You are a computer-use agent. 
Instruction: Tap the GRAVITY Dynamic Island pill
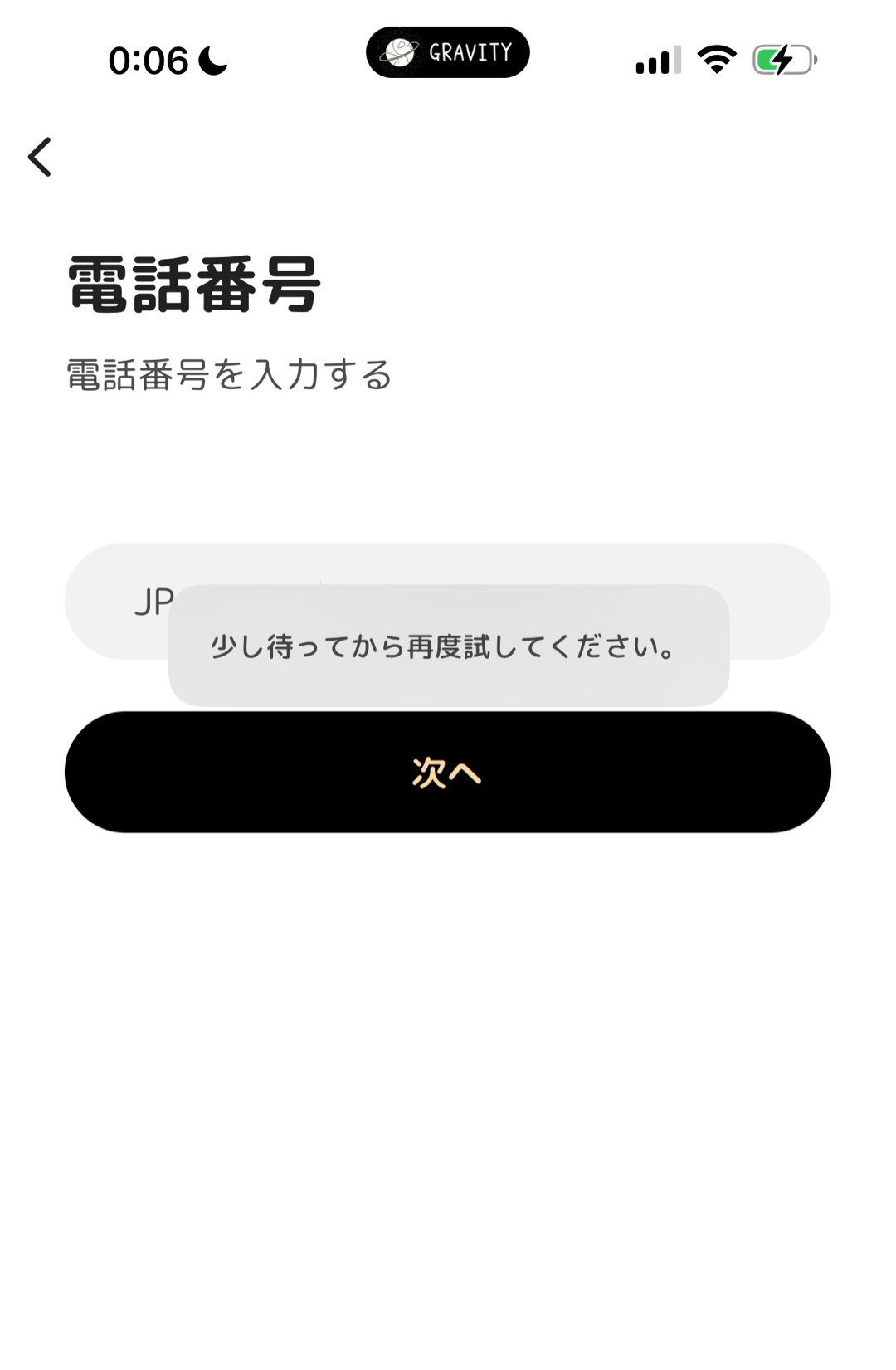click(448, 52)
